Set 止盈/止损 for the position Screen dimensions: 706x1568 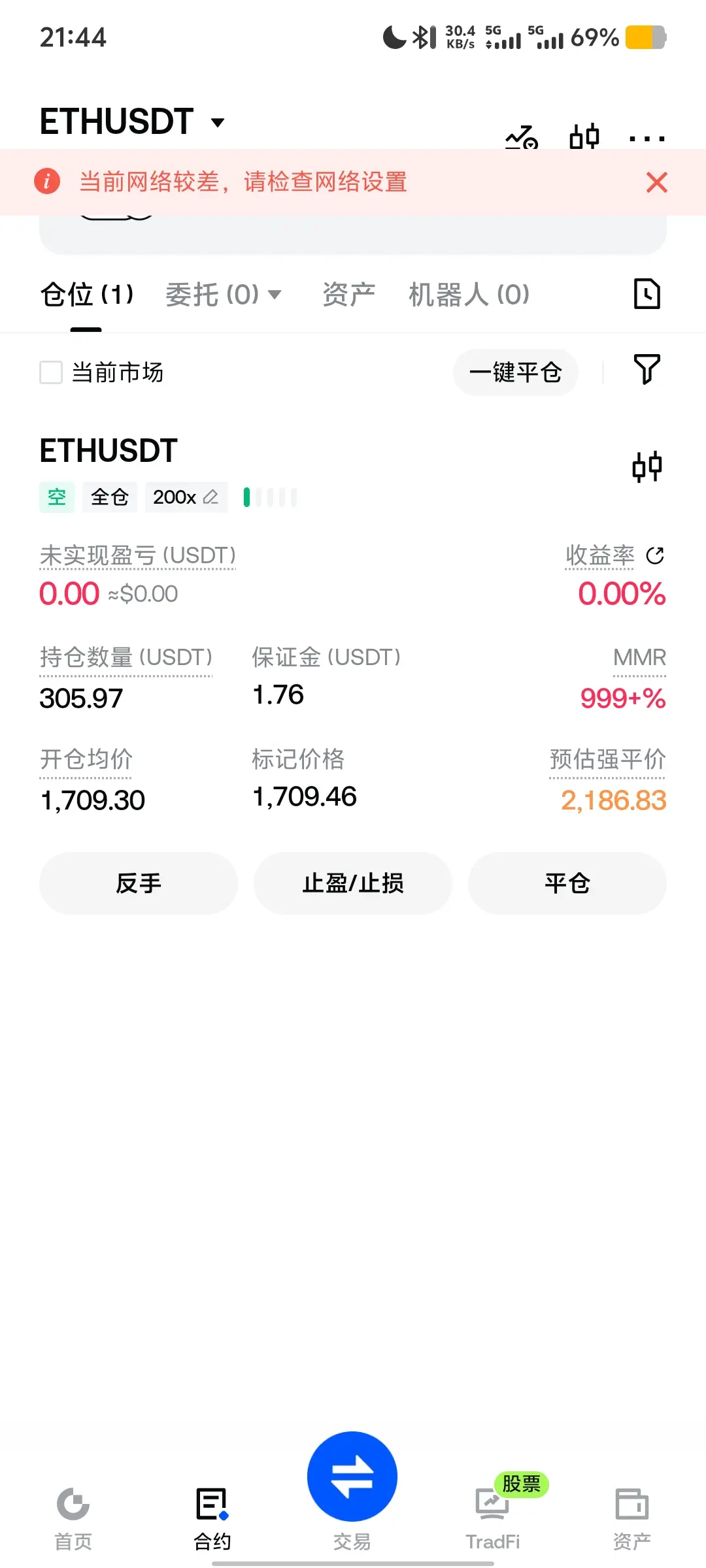353,883
